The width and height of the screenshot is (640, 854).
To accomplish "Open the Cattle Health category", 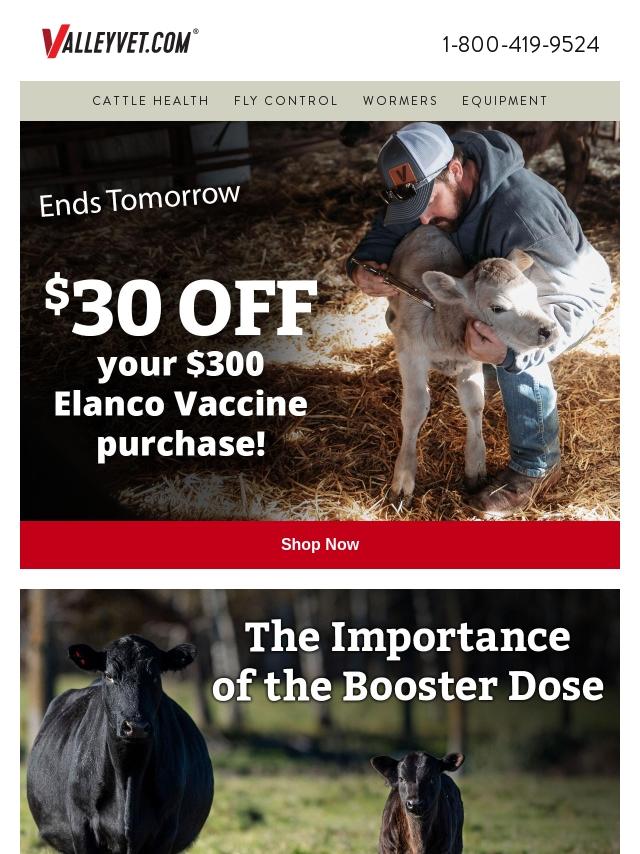I will click(151, 101).
